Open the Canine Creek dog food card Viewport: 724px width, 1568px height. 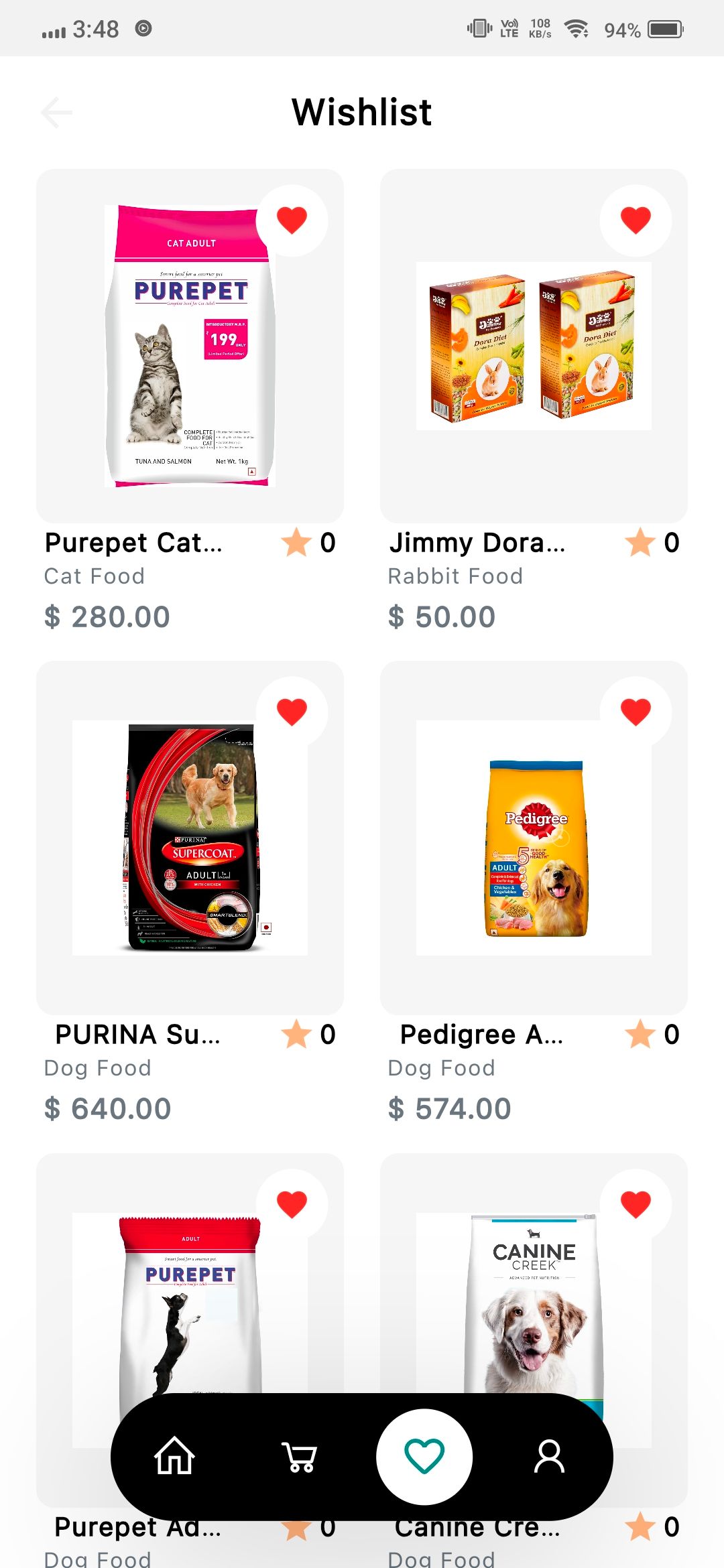pyautogui.click(x=533, y=1307)
